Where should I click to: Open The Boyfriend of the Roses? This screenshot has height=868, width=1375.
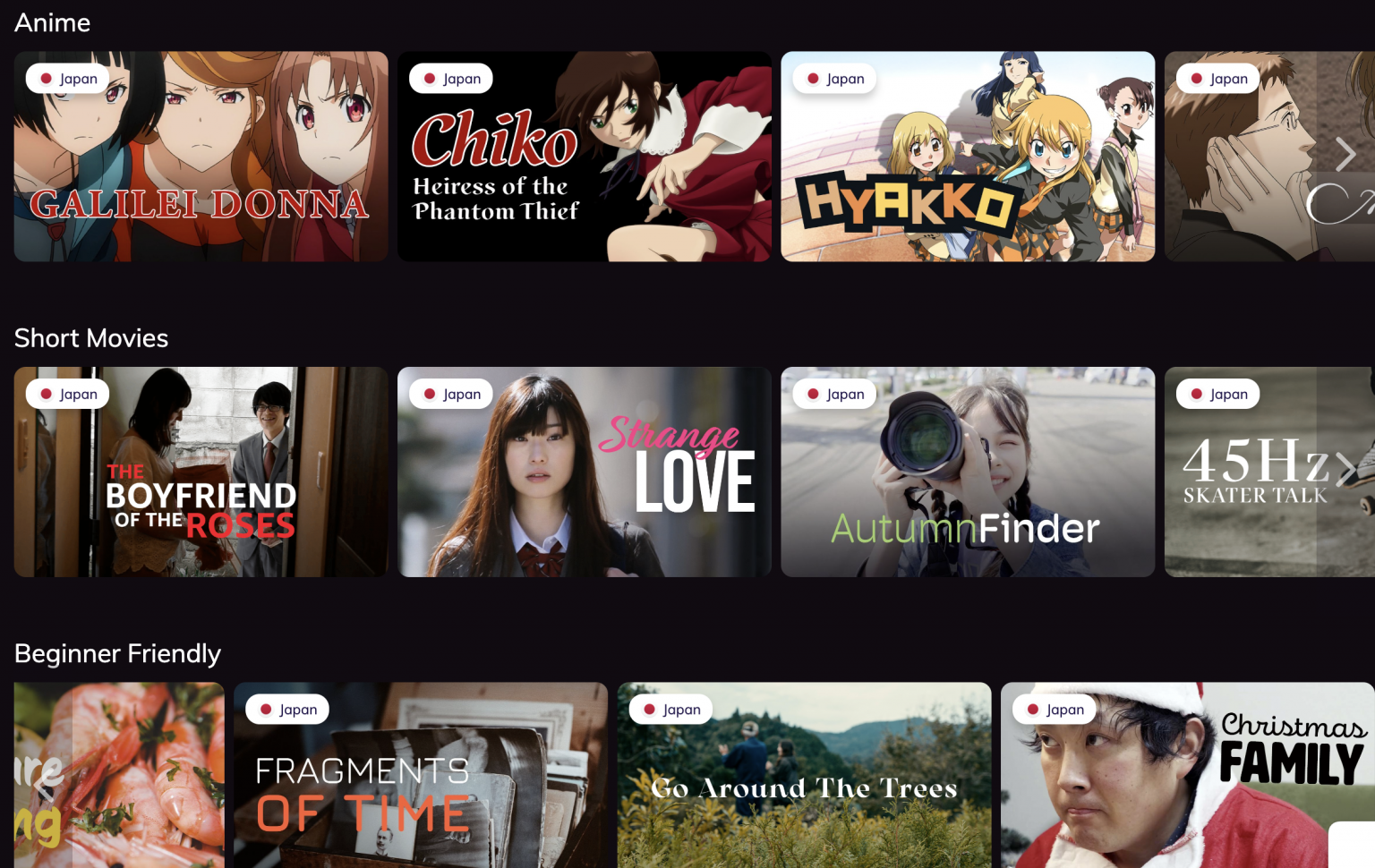coord(201,472)
